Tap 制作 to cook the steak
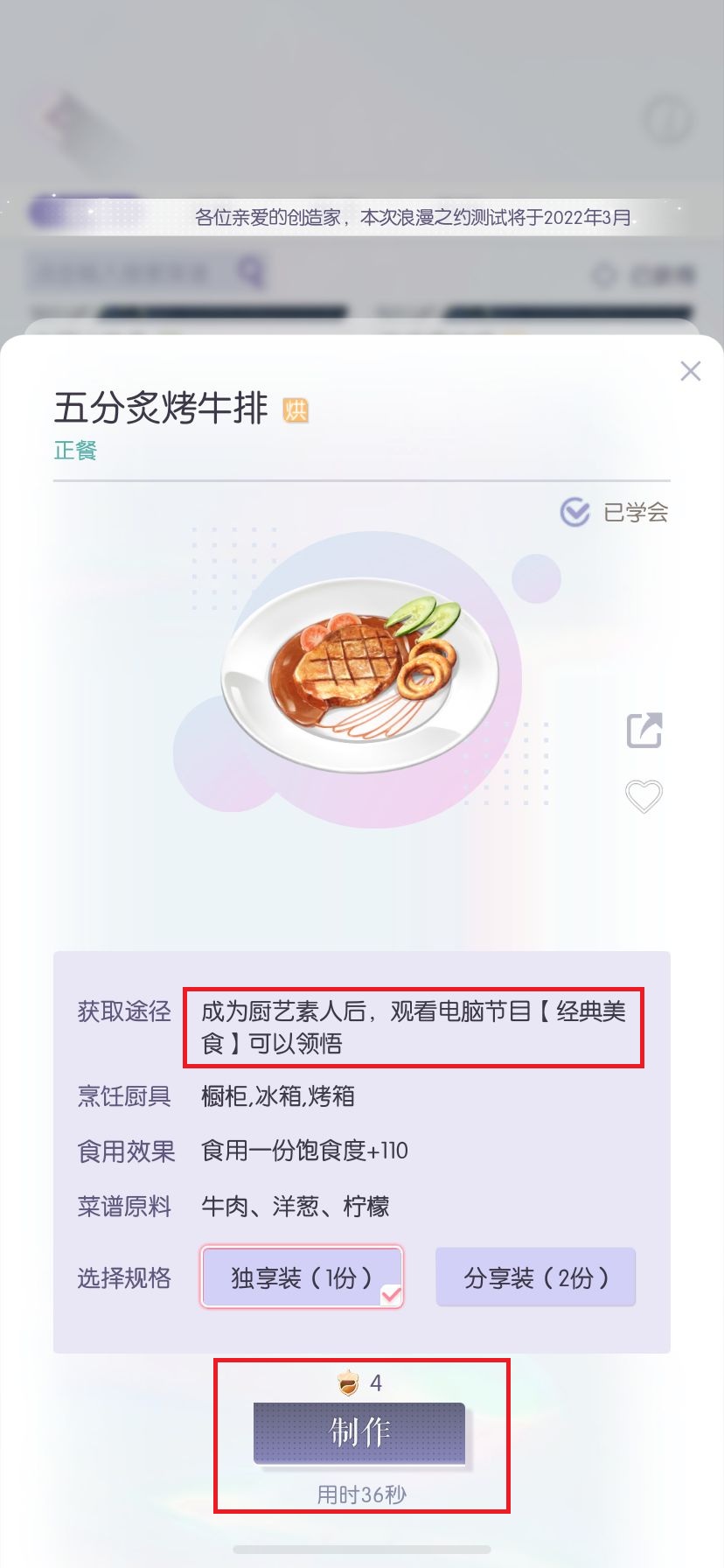 pyautogui.click(x=359, y=1432)
